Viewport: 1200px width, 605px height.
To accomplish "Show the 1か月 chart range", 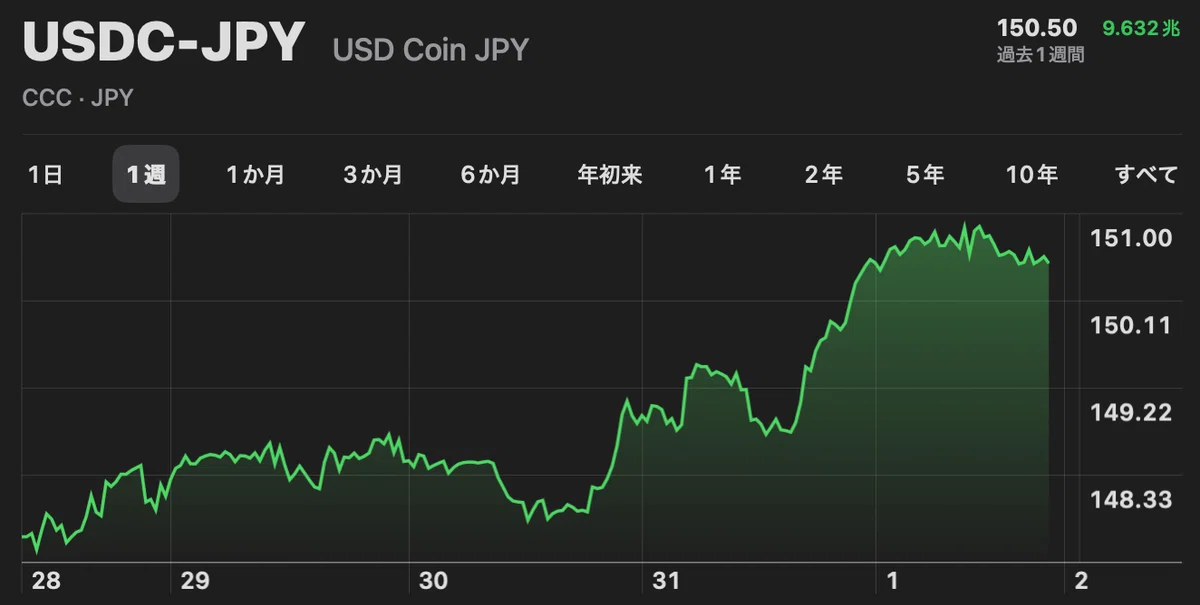I will coord(256,175).
